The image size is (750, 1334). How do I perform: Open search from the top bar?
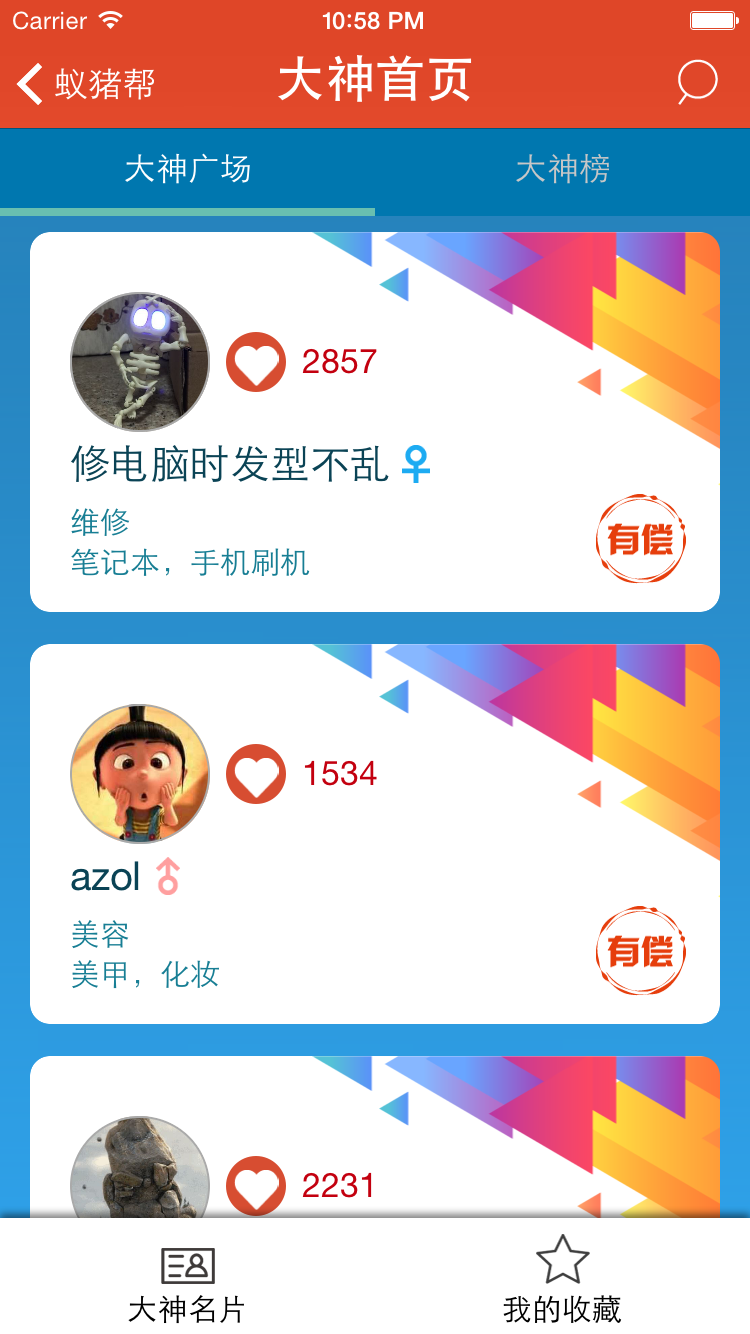point(697,83)
